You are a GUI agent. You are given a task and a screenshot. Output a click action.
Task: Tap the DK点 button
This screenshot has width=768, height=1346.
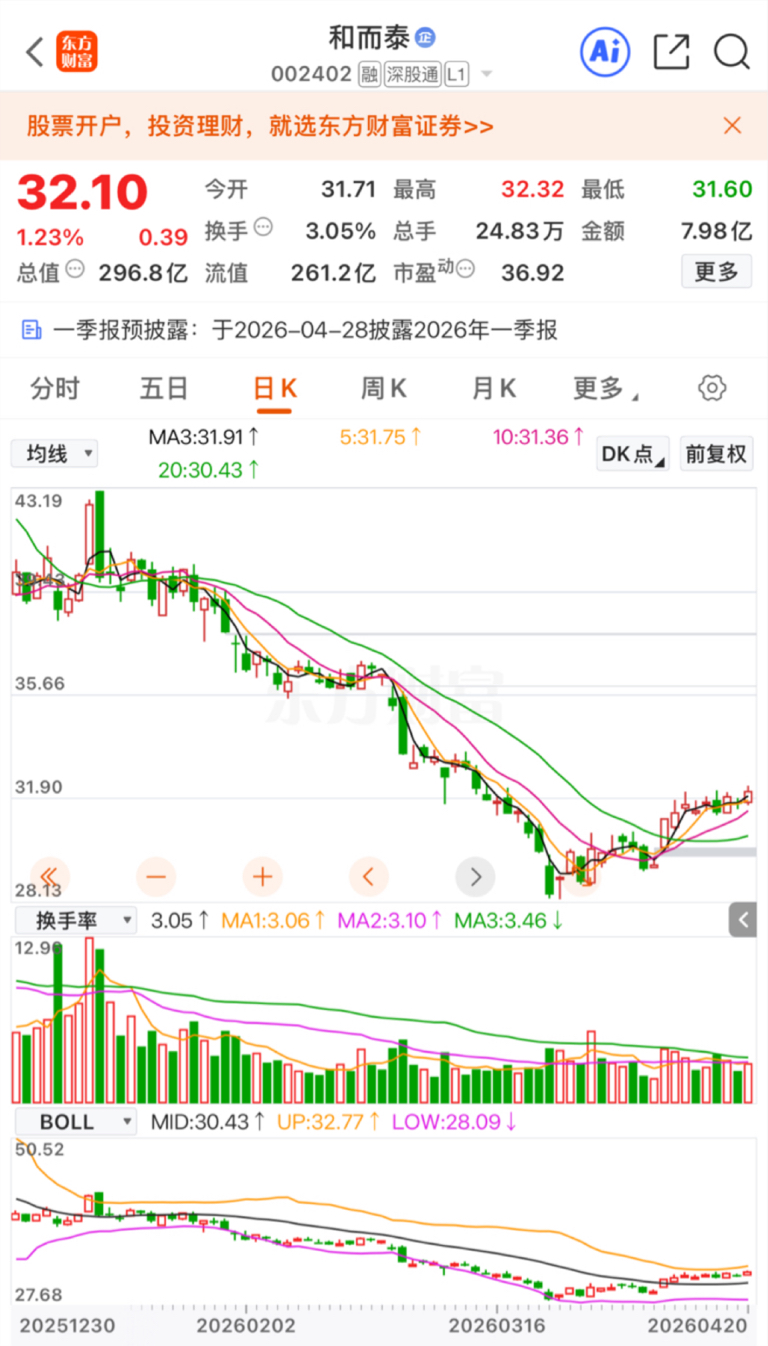point(633,454)
